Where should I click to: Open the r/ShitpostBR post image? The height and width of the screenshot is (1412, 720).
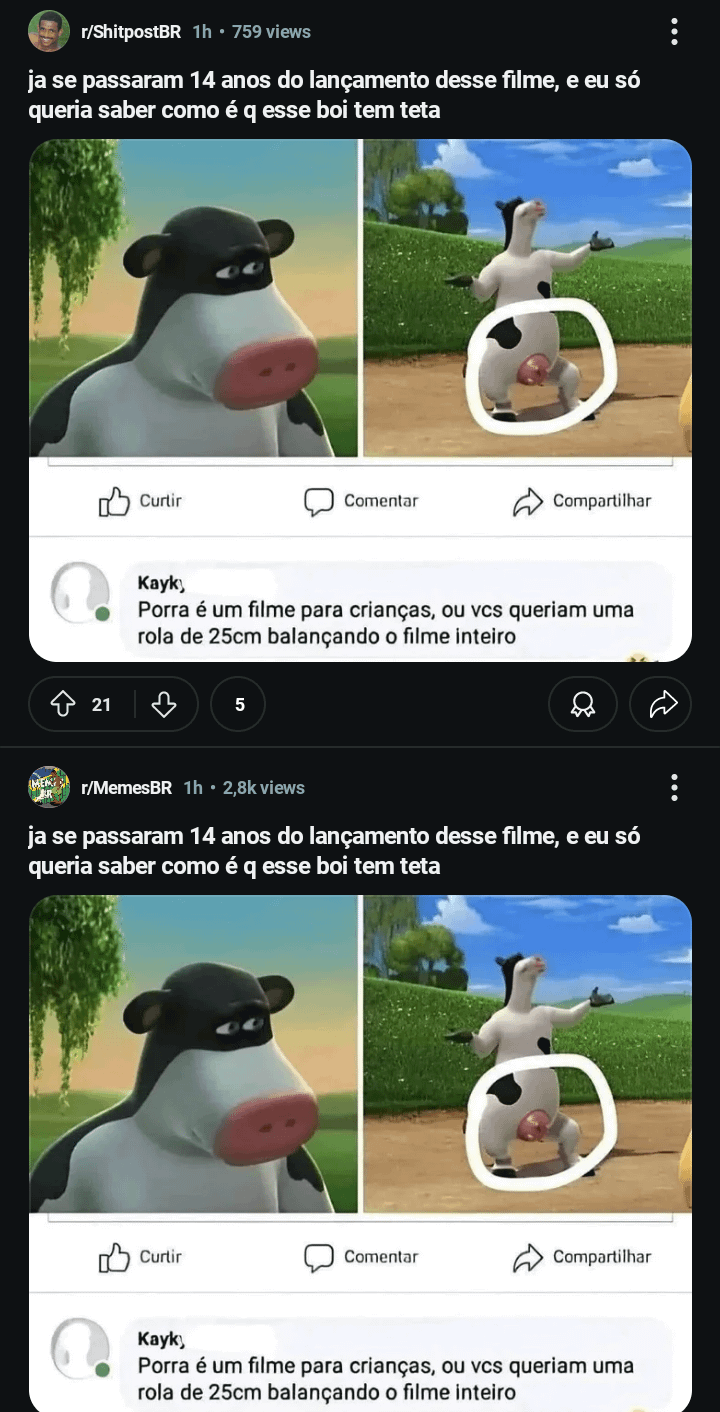[360, 400]
